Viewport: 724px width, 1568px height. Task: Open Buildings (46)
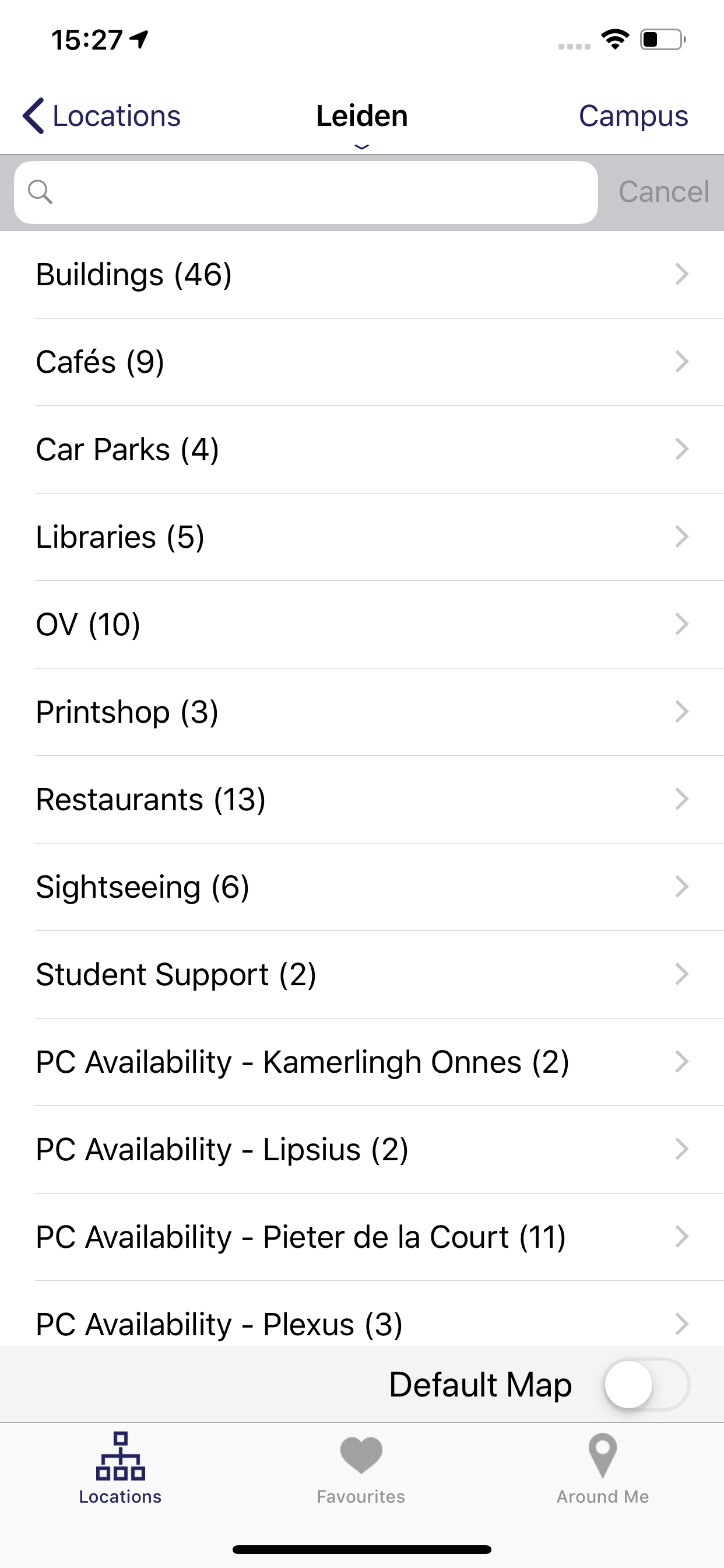362,275
